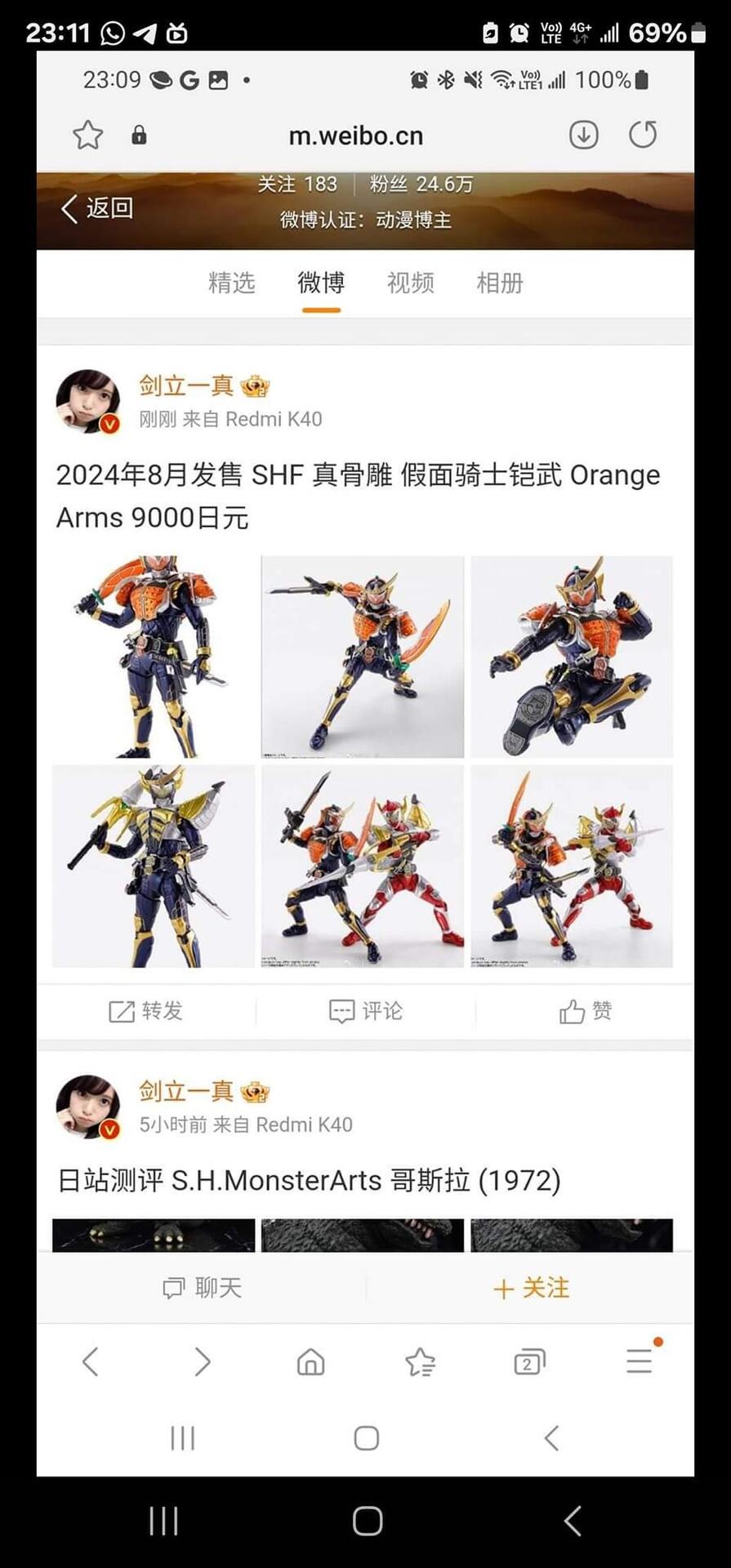Follow this blogger with 关注
The image size is (731, 1568).
point(531,1288)
